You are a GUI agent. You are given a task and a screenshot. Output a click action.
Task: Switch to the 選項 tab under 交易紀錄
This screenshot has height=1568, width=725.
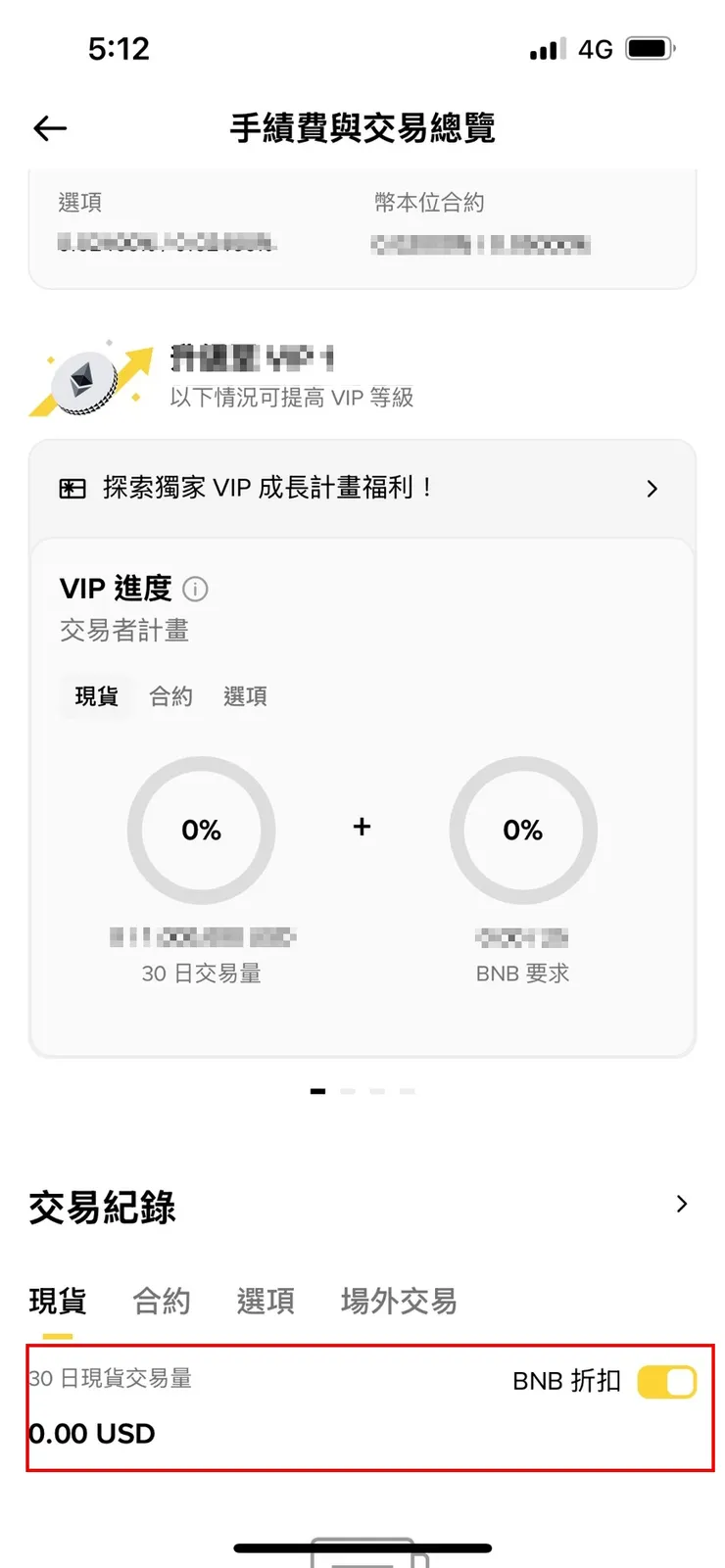coord(265,1301)
